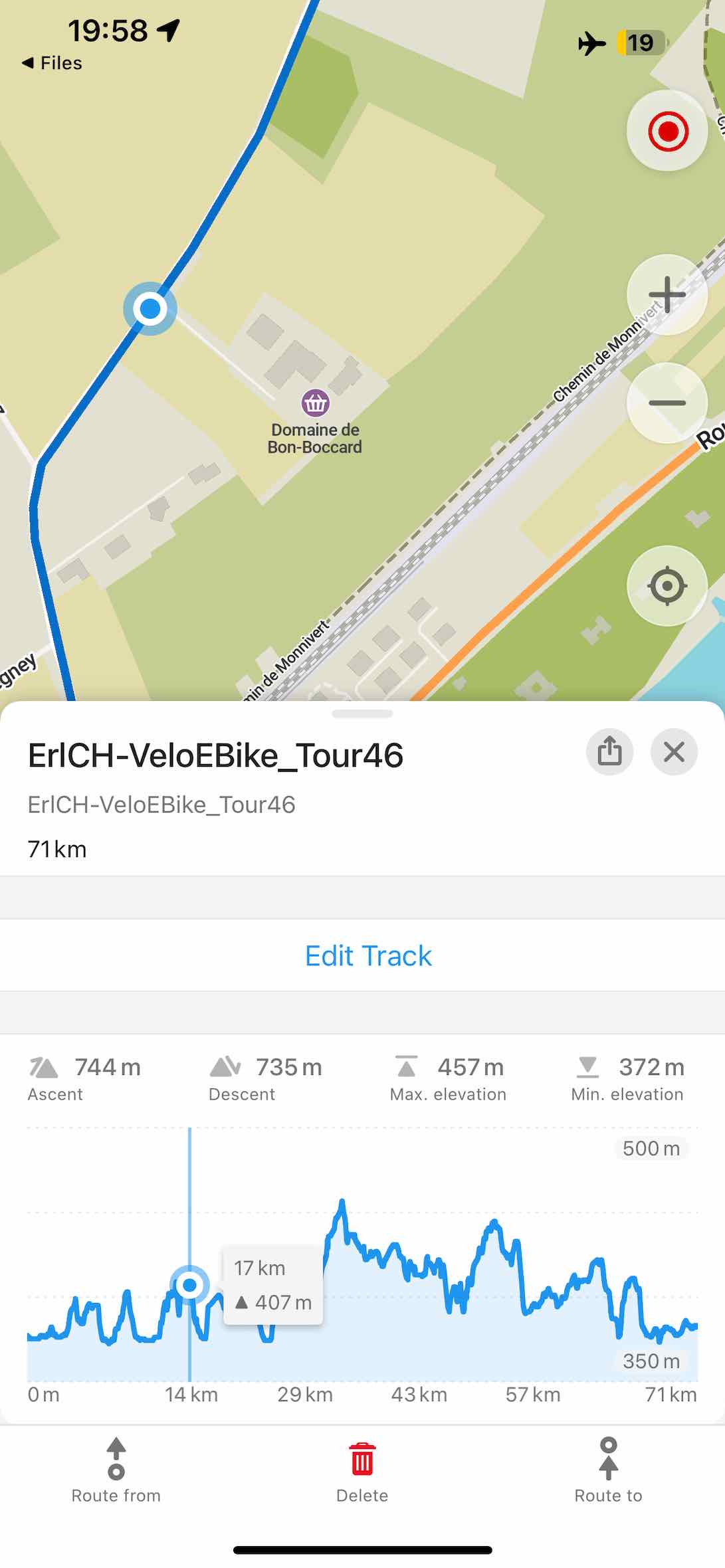725x1568 pixels.
Task: Share the ErlCH-VeloEBike_Tour46 track
Action: tap(609, 752)
